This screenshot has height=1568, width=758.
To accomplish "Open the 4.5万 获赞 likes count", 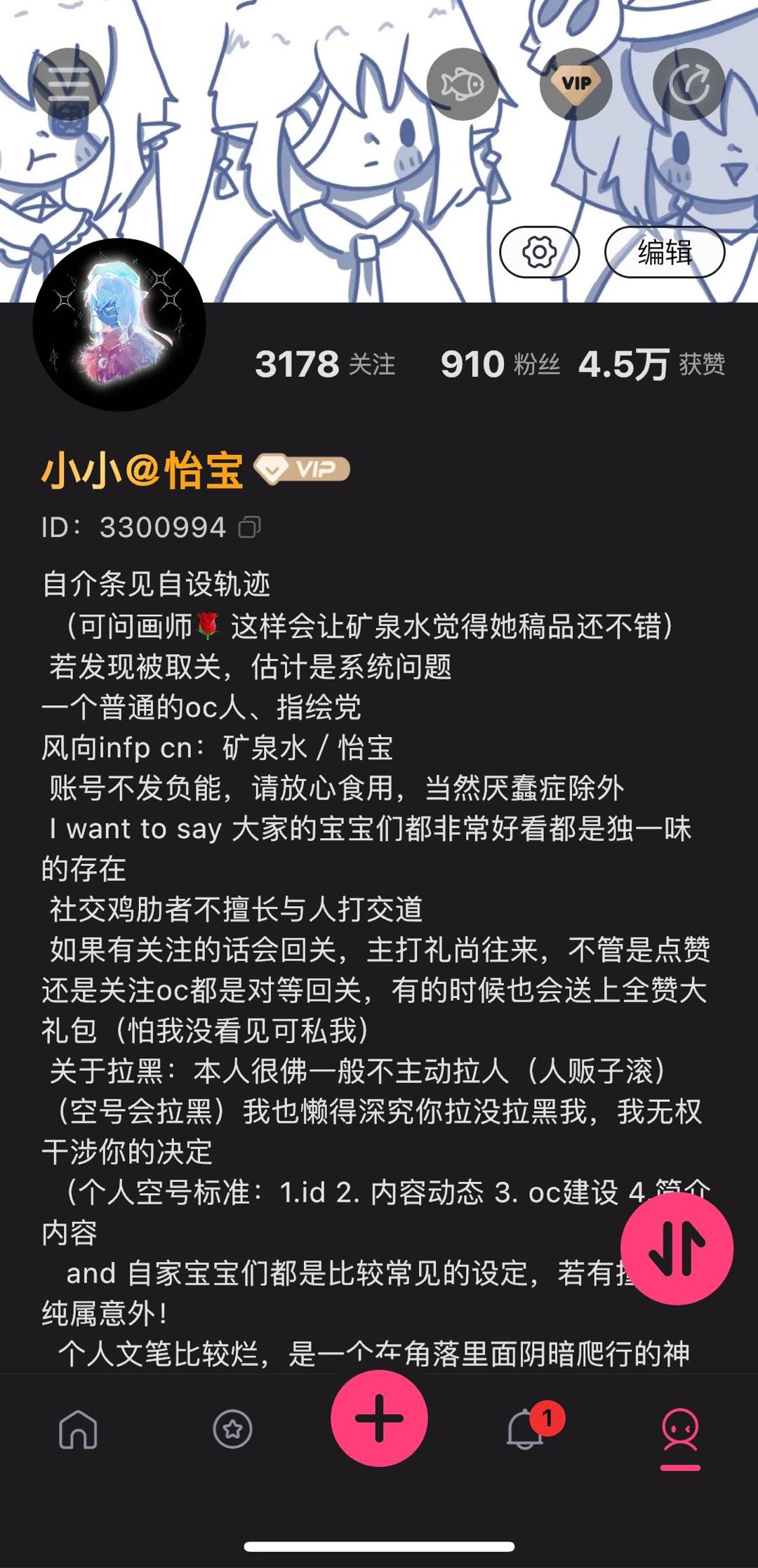I will [x=651, y=364].
